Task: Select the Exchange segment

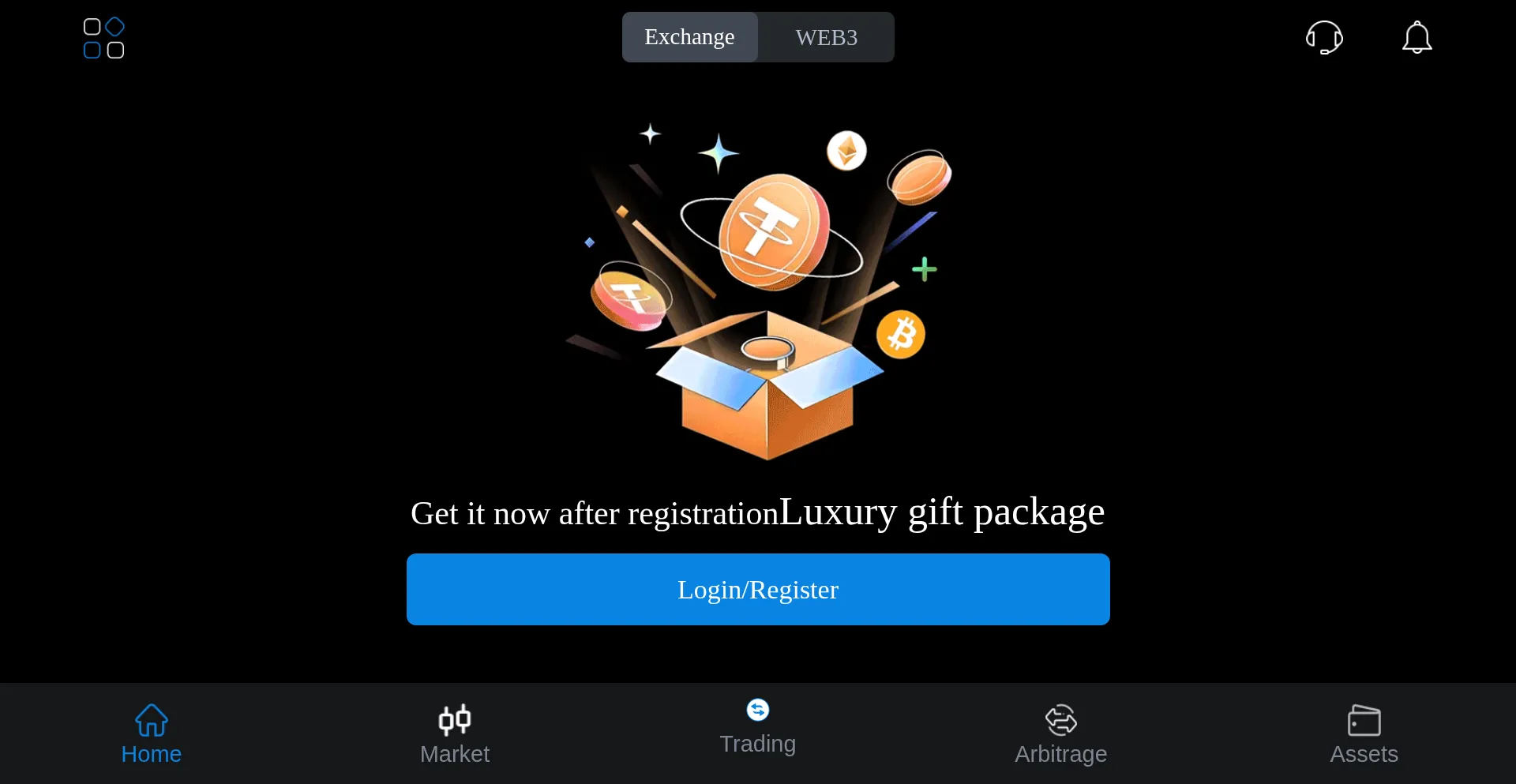Action: click(689, 37)
